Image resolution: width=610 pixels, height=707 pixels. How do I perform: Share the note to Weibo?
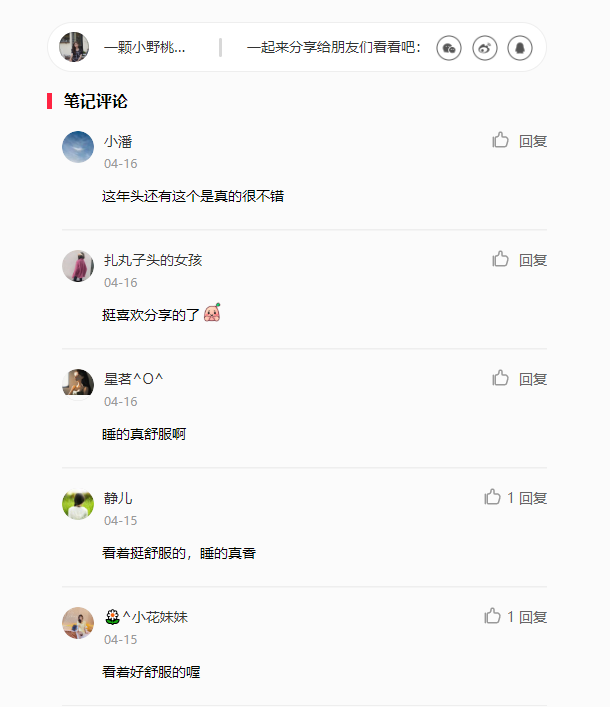(x=484, y=48)
